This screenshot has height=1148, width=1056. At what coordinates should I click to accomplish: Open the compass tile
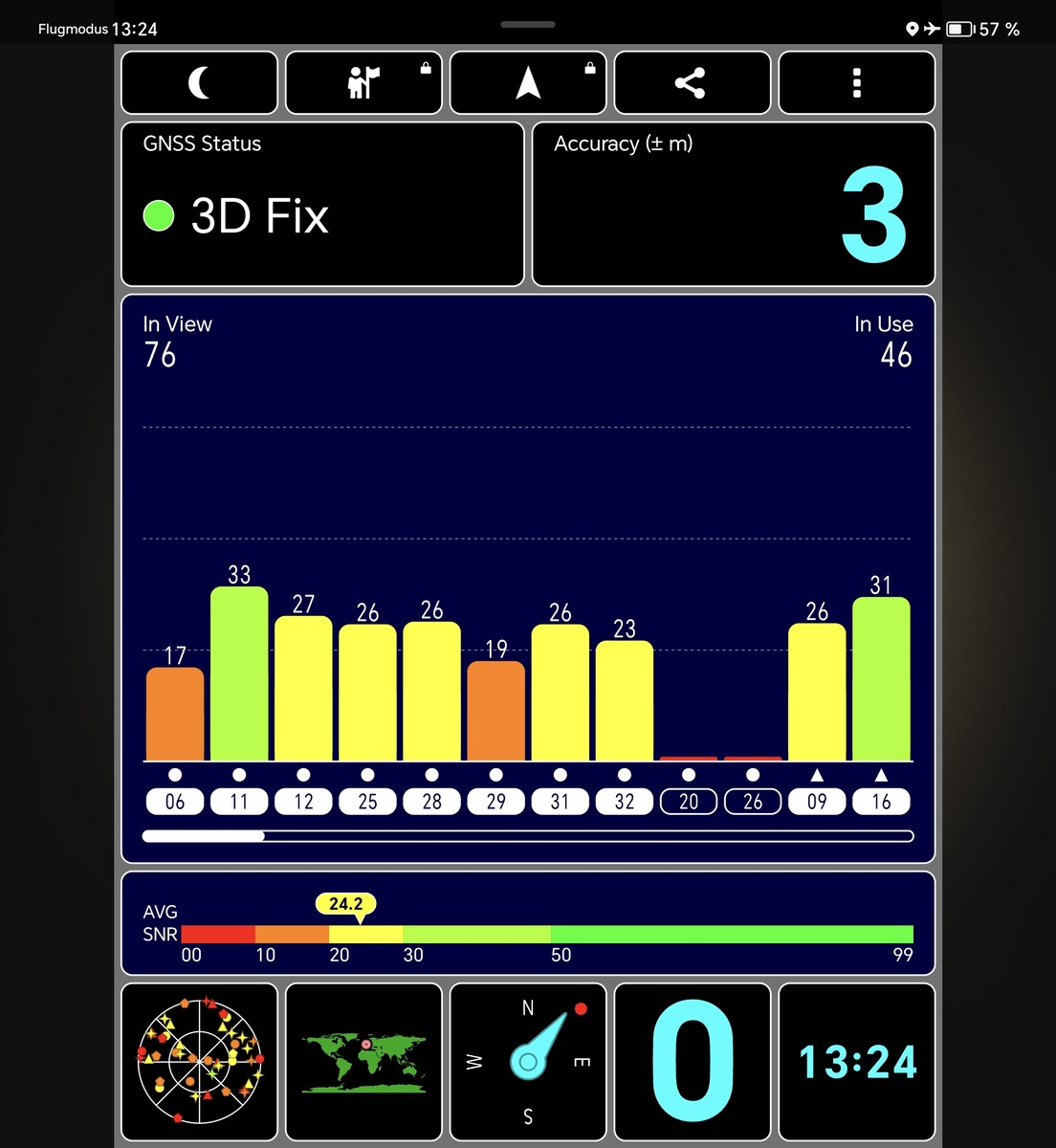point(528,1062)
